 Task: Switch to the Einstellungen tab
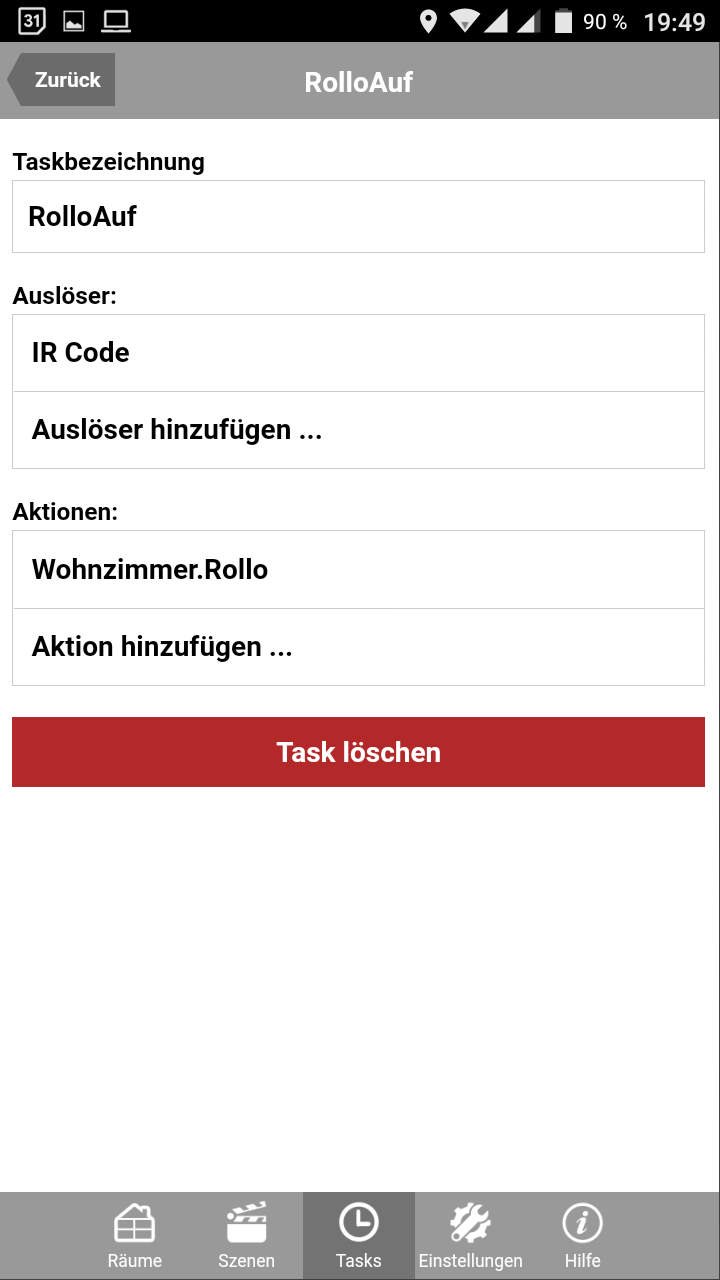tap(470, 1235)
